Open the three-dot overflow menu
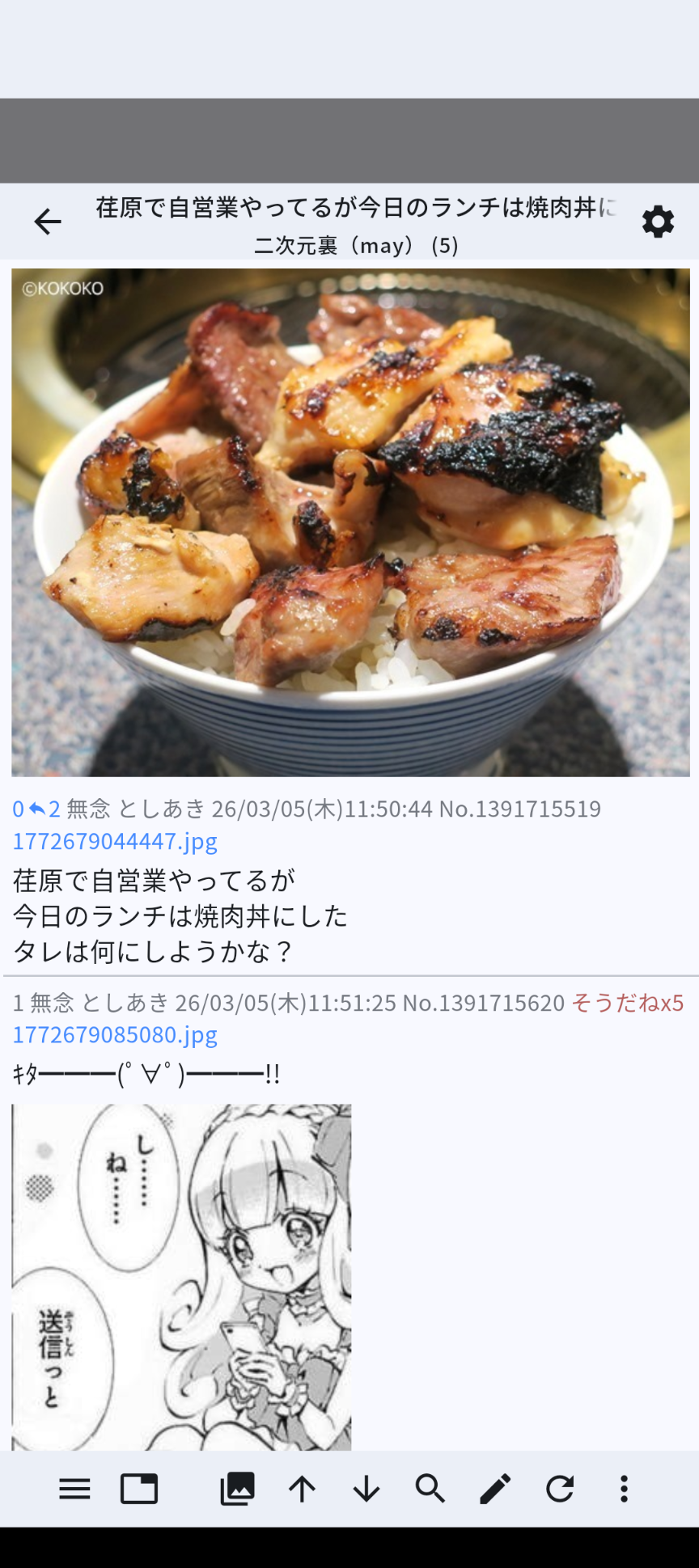Screen dimensions: 699x1568 [x=624, y=1489]
